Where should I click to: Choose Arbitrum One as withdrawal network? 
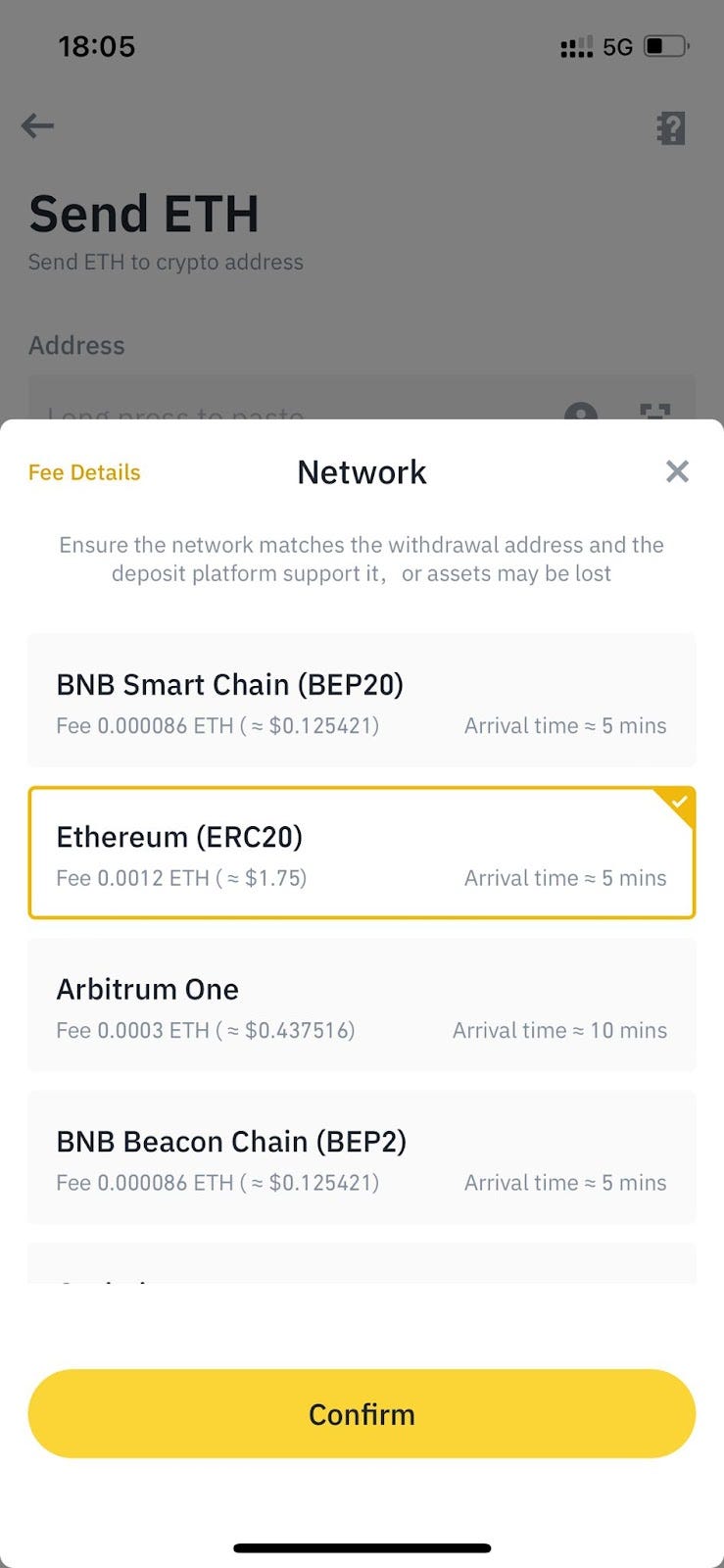362,1005
